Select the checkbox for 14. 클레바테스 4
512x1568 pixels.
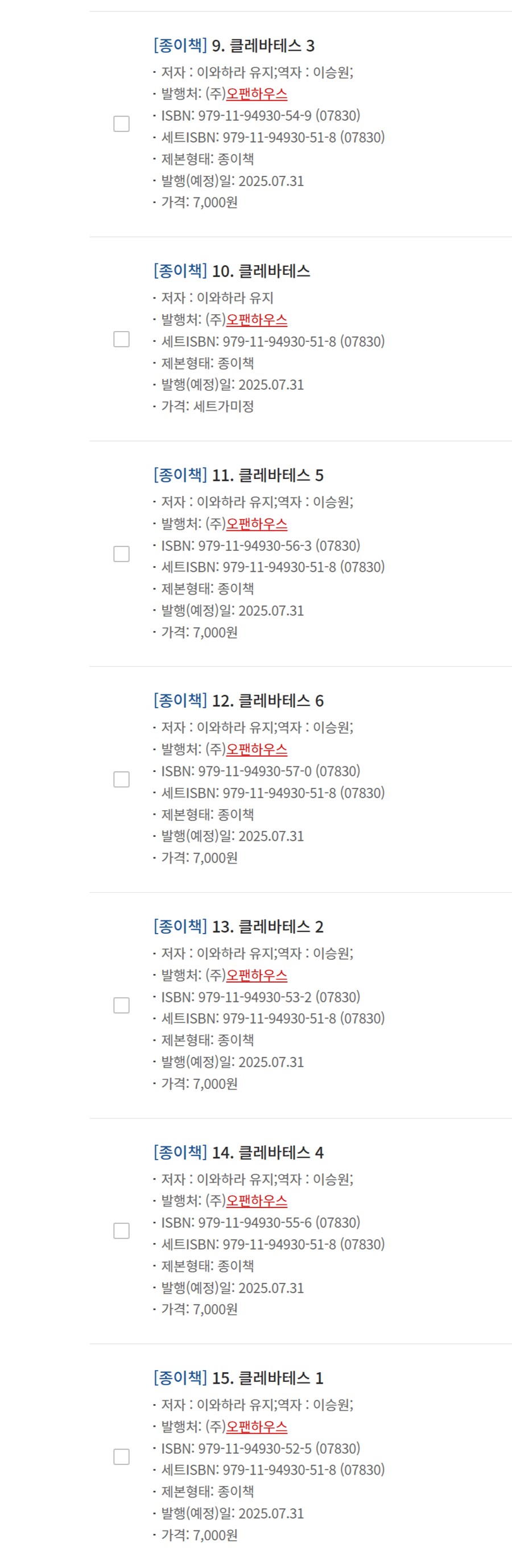point(121,1231)
